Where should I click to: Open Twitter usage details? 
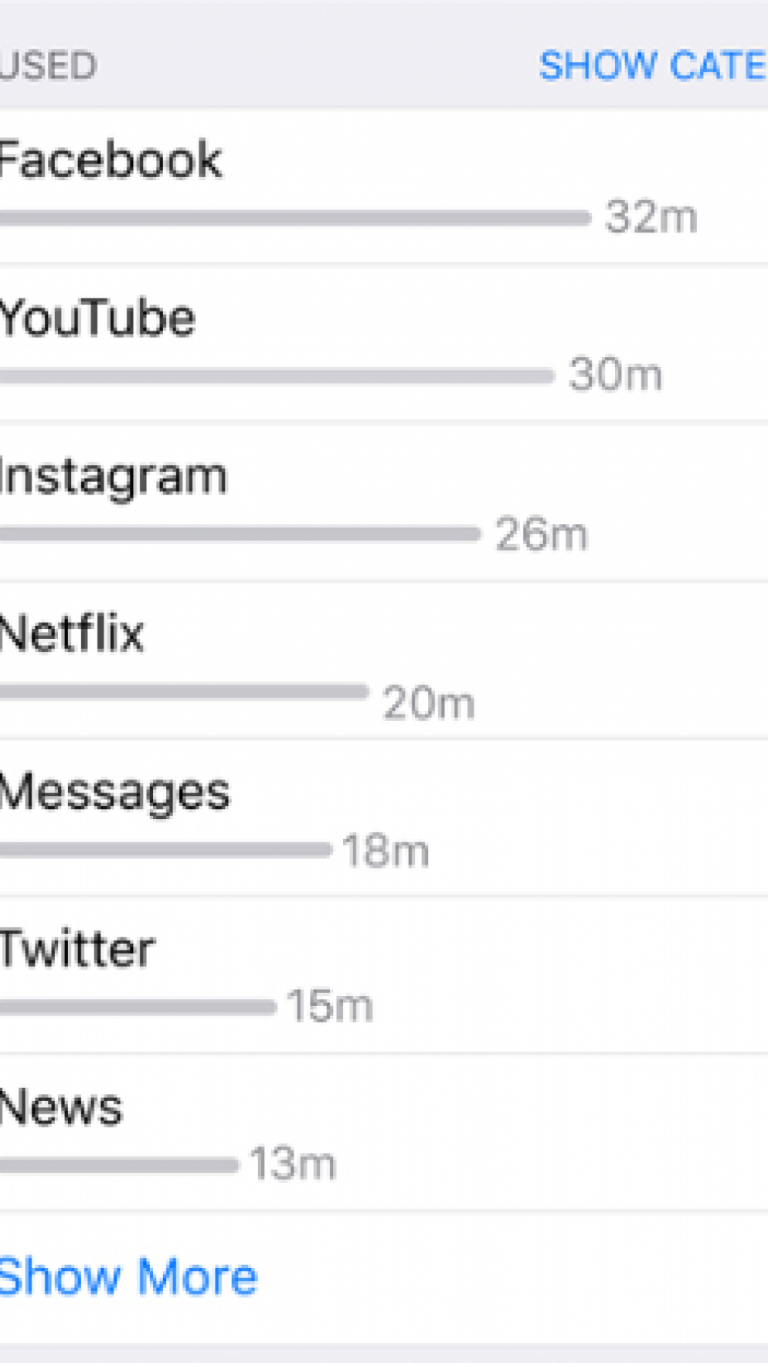click(384, 975)
